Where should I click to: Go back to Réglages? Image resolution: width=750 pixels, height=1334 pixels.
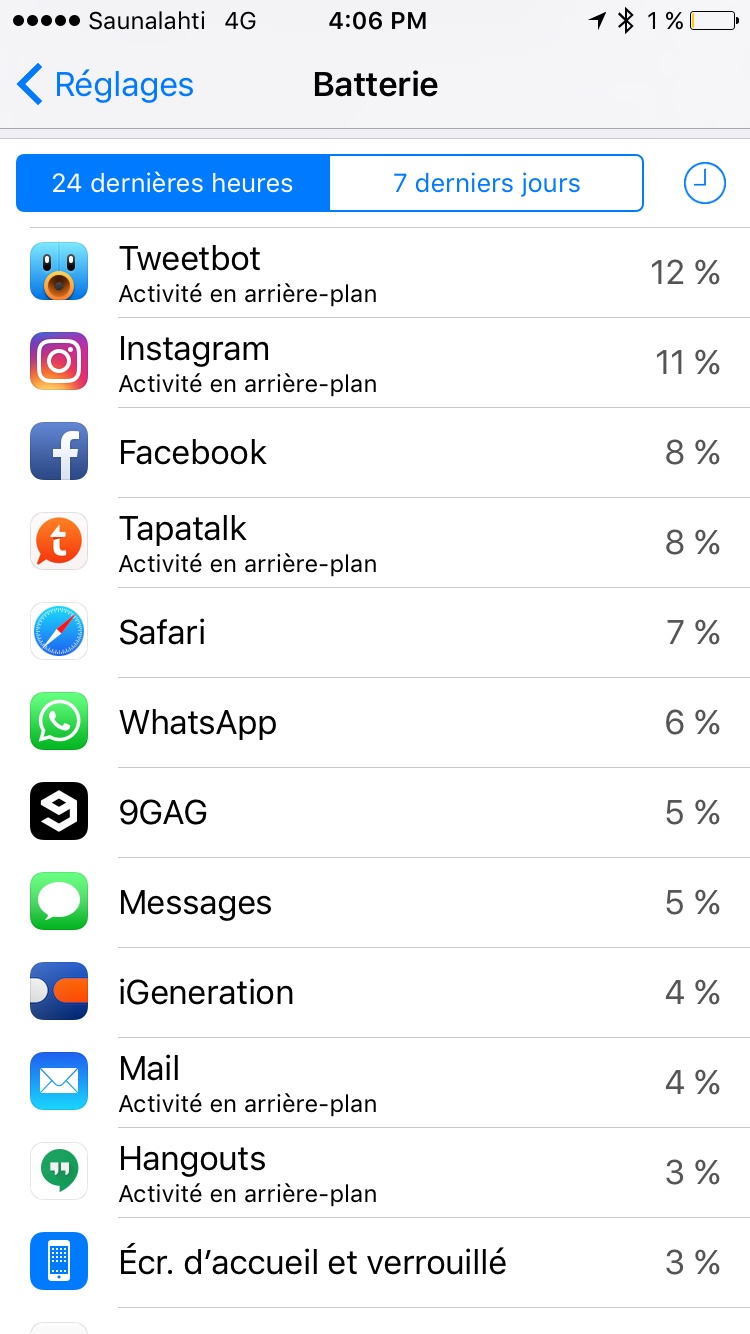point(105,85)
